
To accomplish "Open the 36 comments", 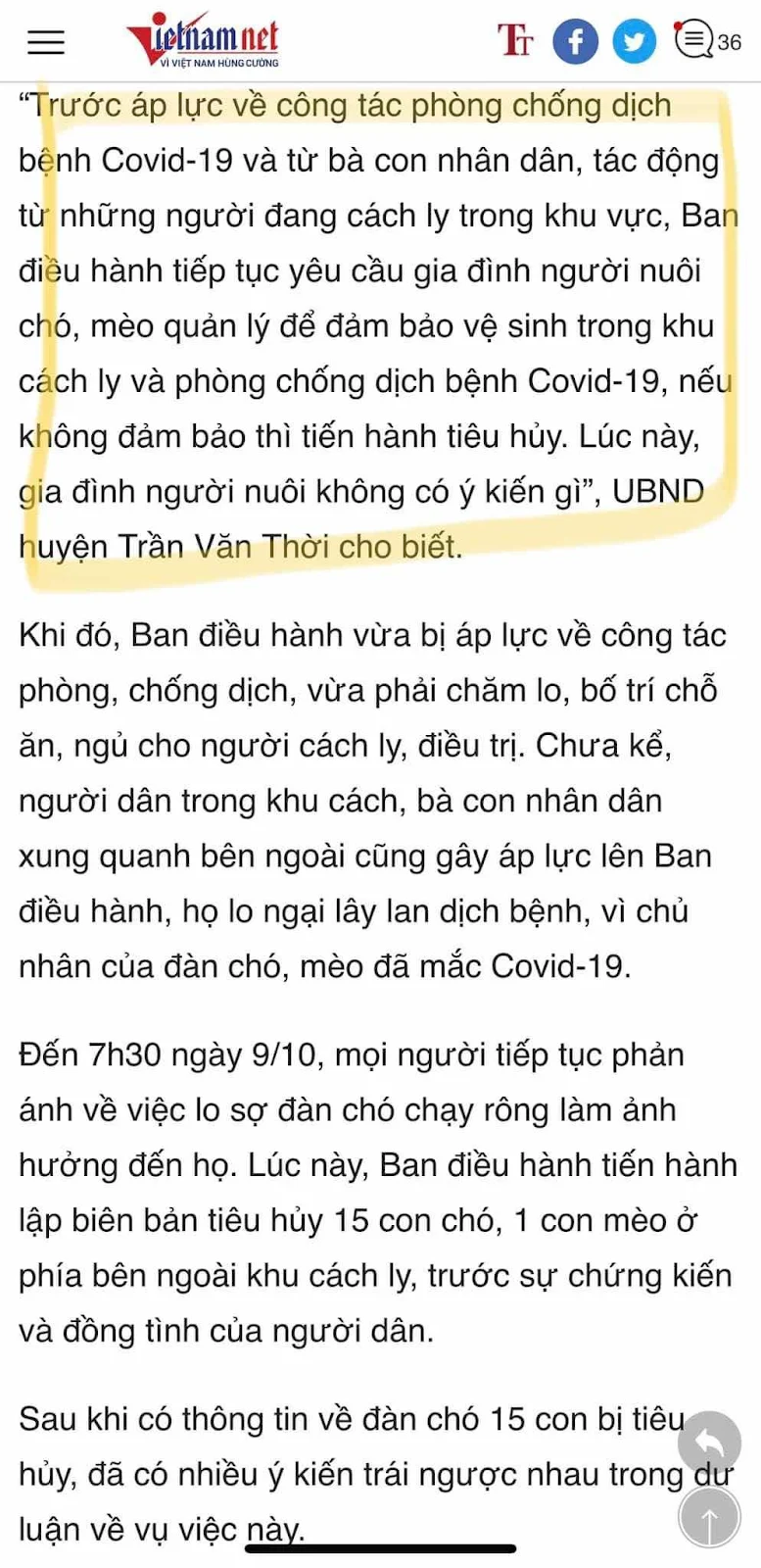I will 706,41.
